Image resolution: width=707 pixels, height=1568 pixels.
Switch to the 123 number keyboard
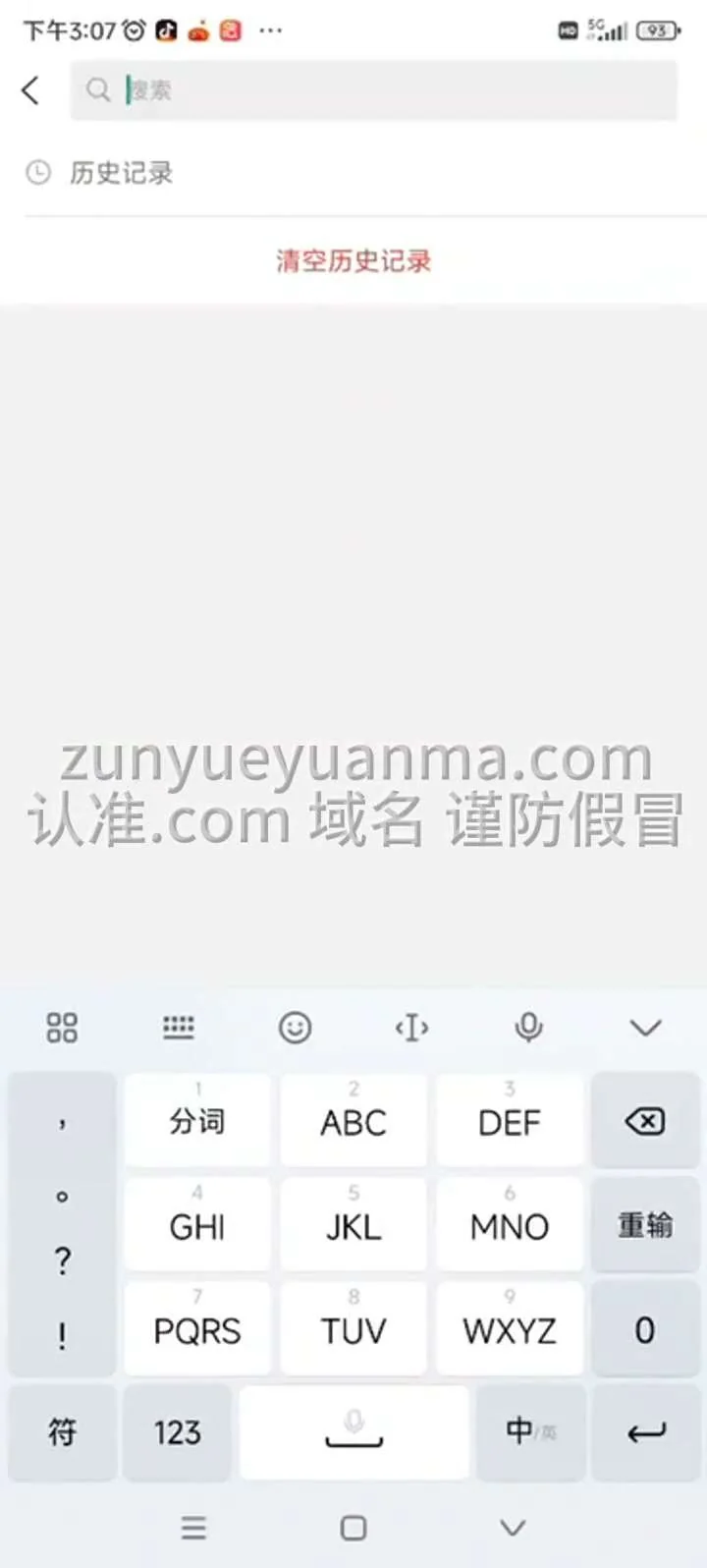177,1432
